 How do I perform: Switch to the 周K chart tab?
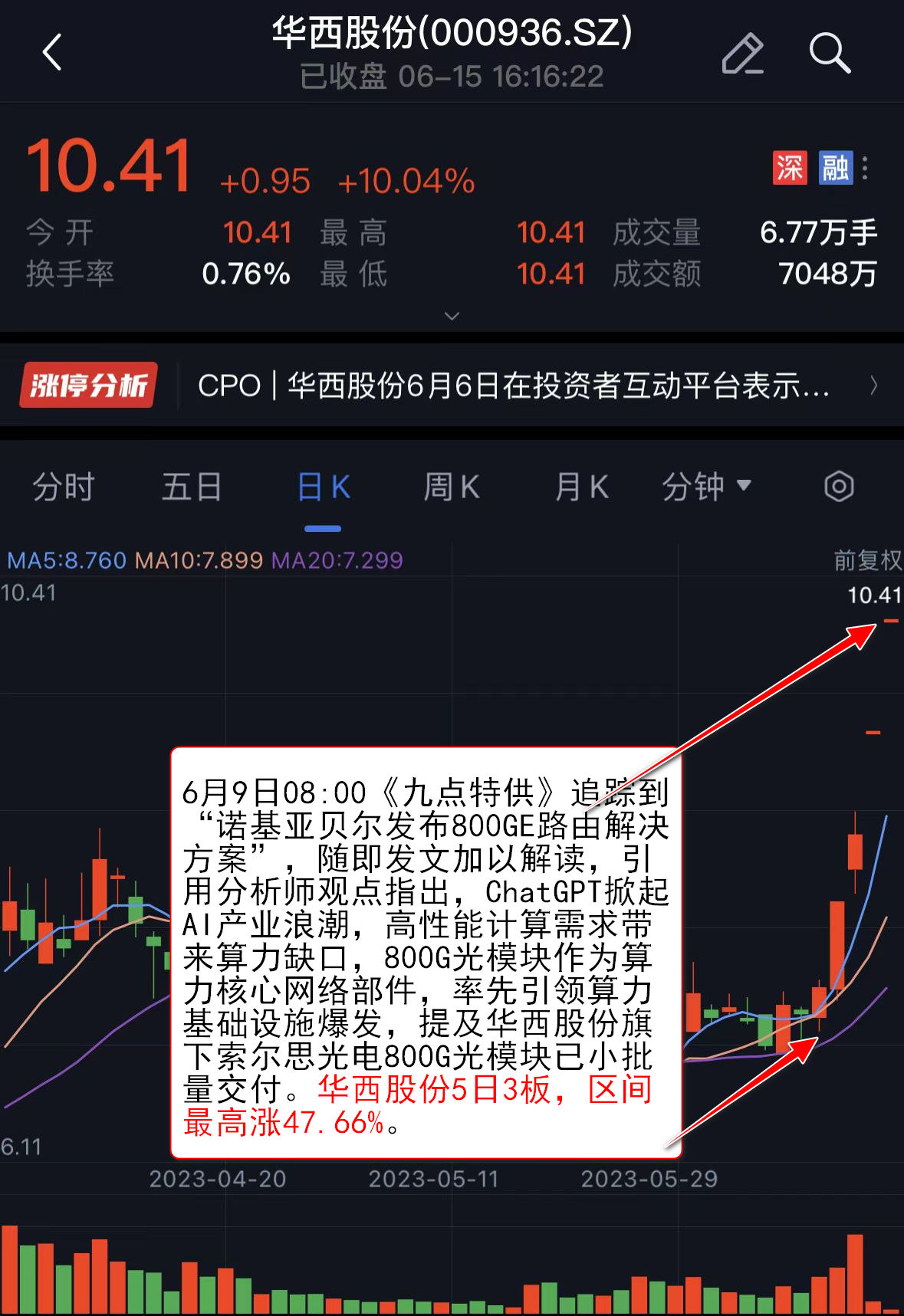click(452, 487)
